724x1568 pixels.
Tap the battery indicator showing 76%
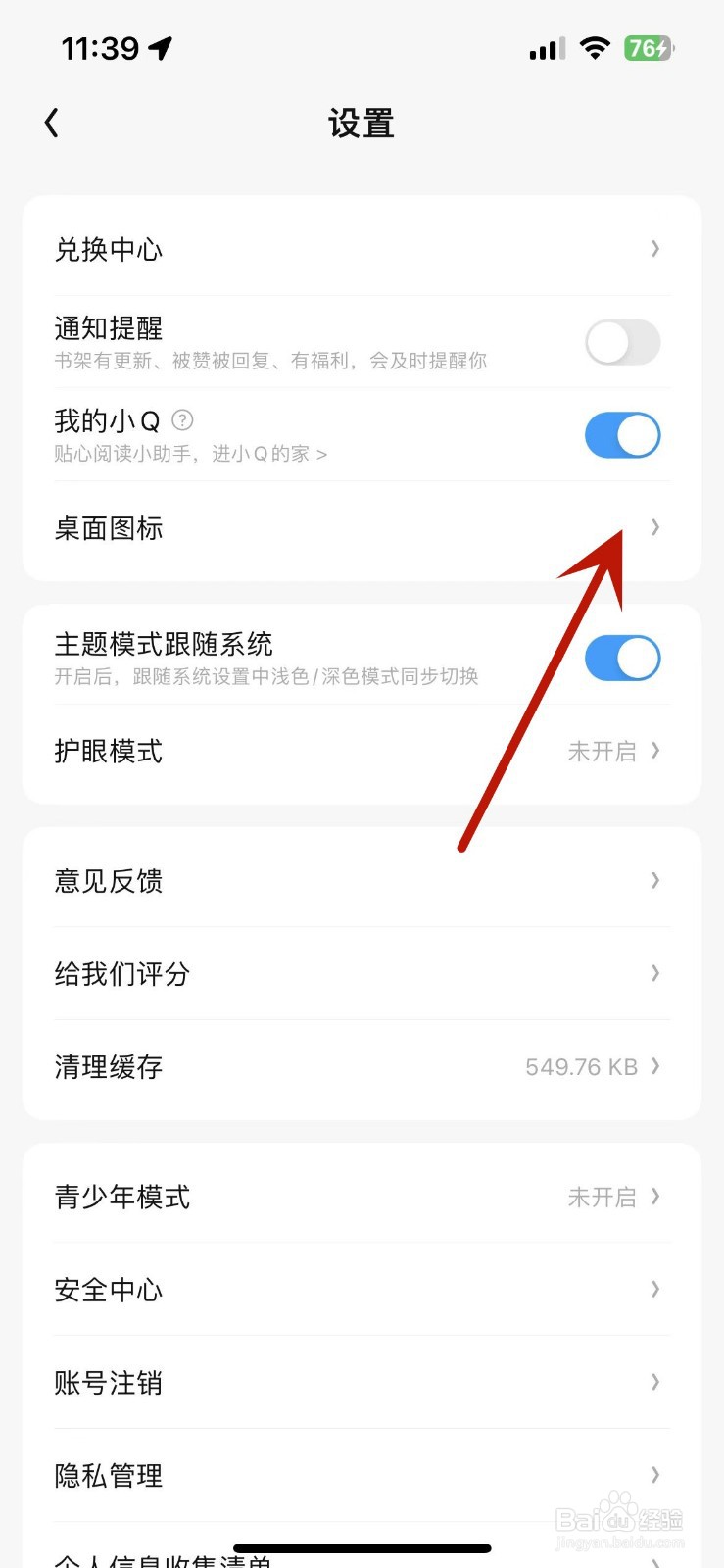pos(649,47)
